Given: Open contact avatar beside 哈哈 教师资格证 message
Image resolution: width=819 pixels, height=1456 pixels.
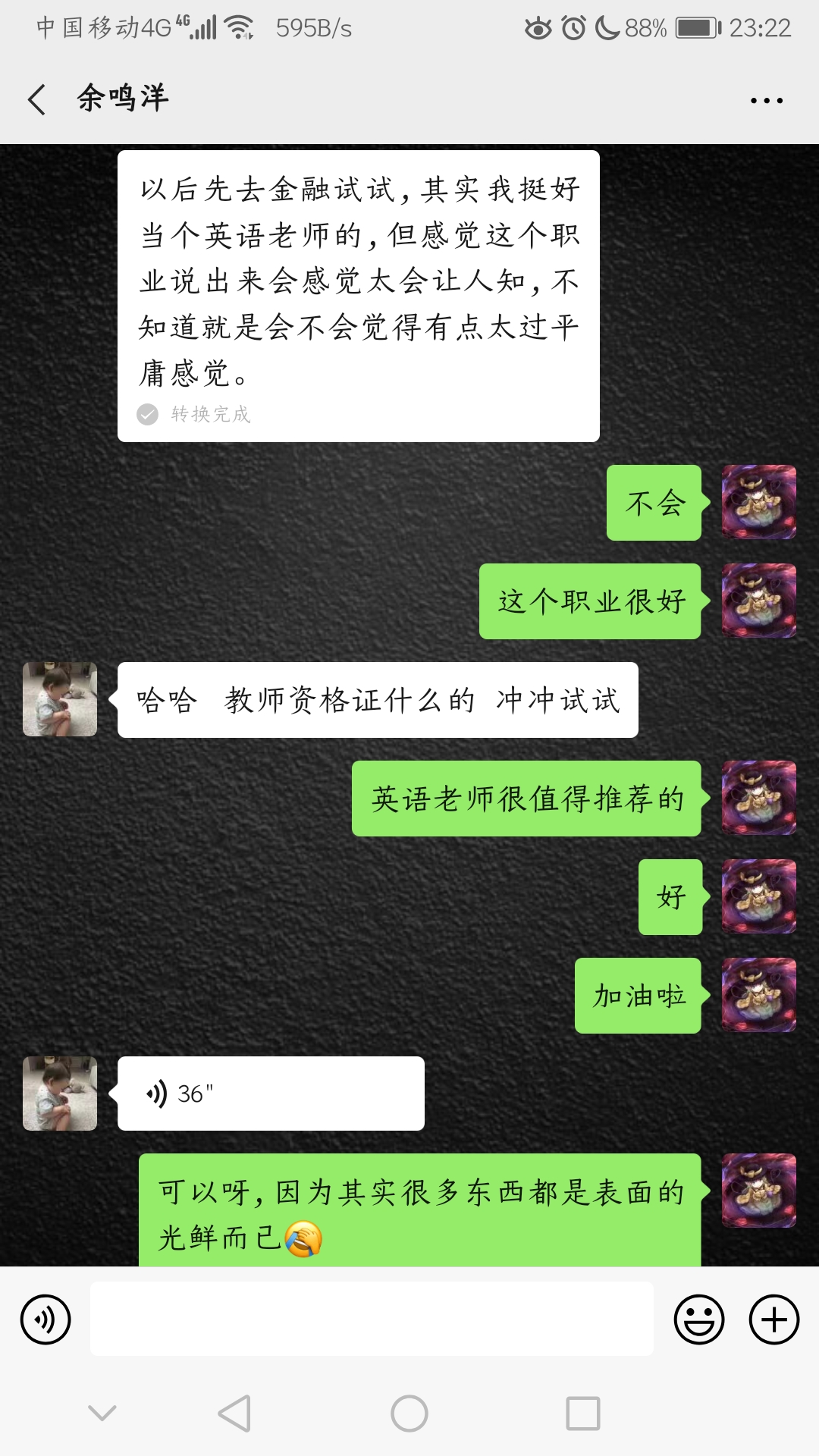Looking at the screenshot, I should [x=60, y=699].
